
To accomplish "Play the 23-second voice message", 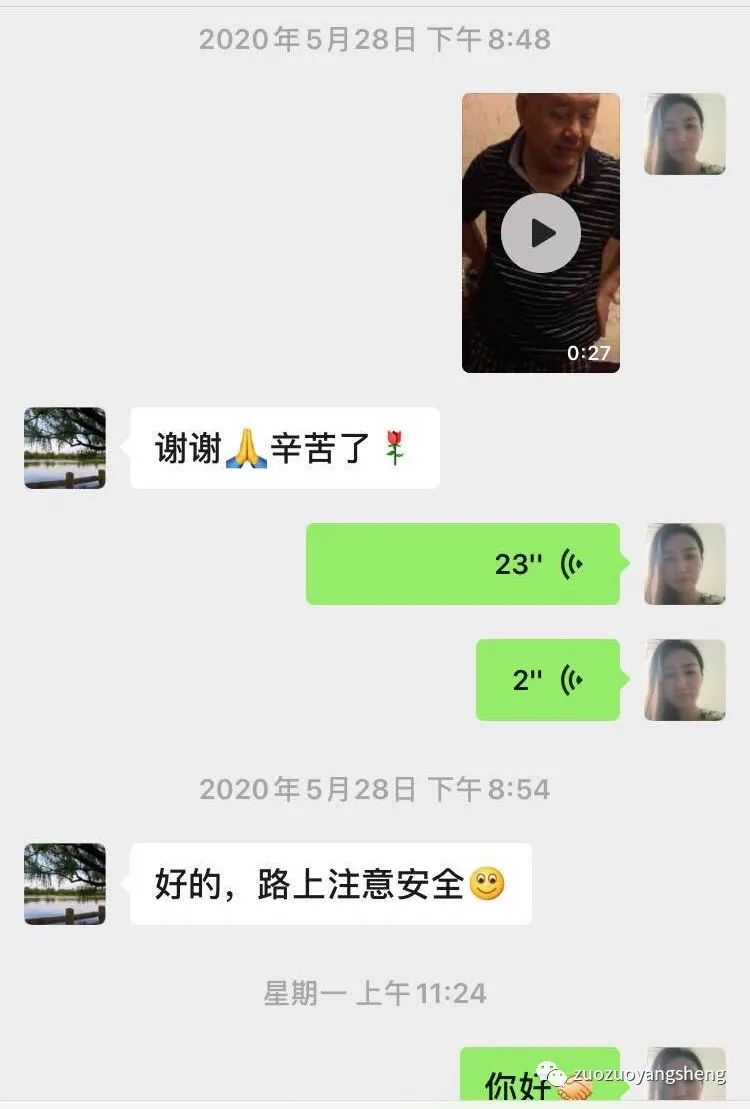I will pos(460,563).
